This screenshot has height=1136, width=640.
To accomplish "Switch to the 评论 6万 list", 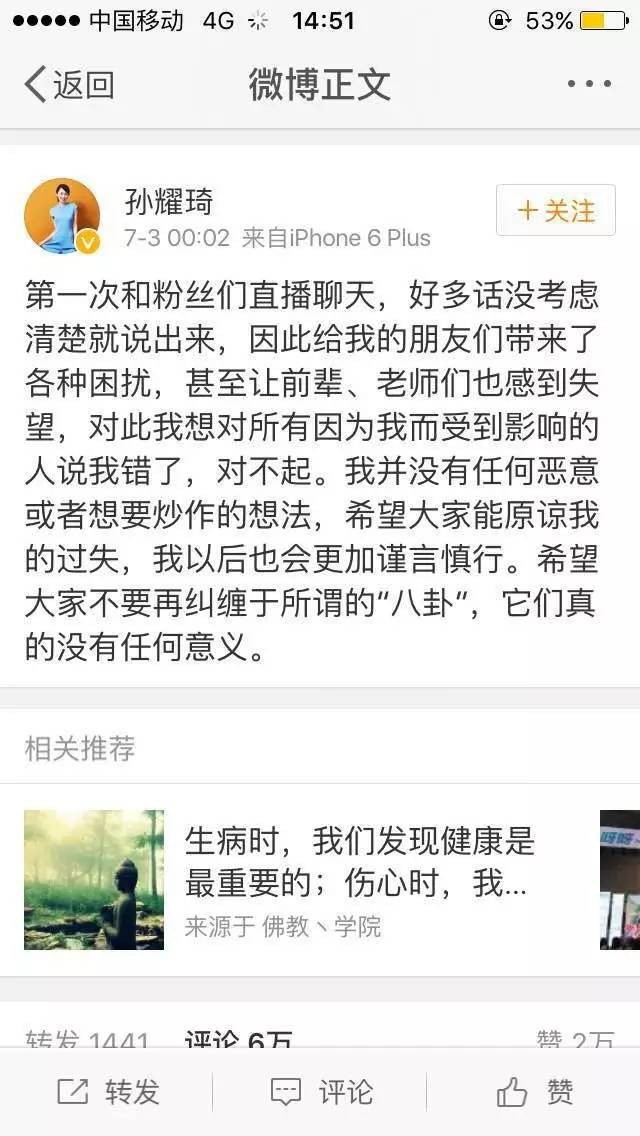I will tap(238, 1041).
